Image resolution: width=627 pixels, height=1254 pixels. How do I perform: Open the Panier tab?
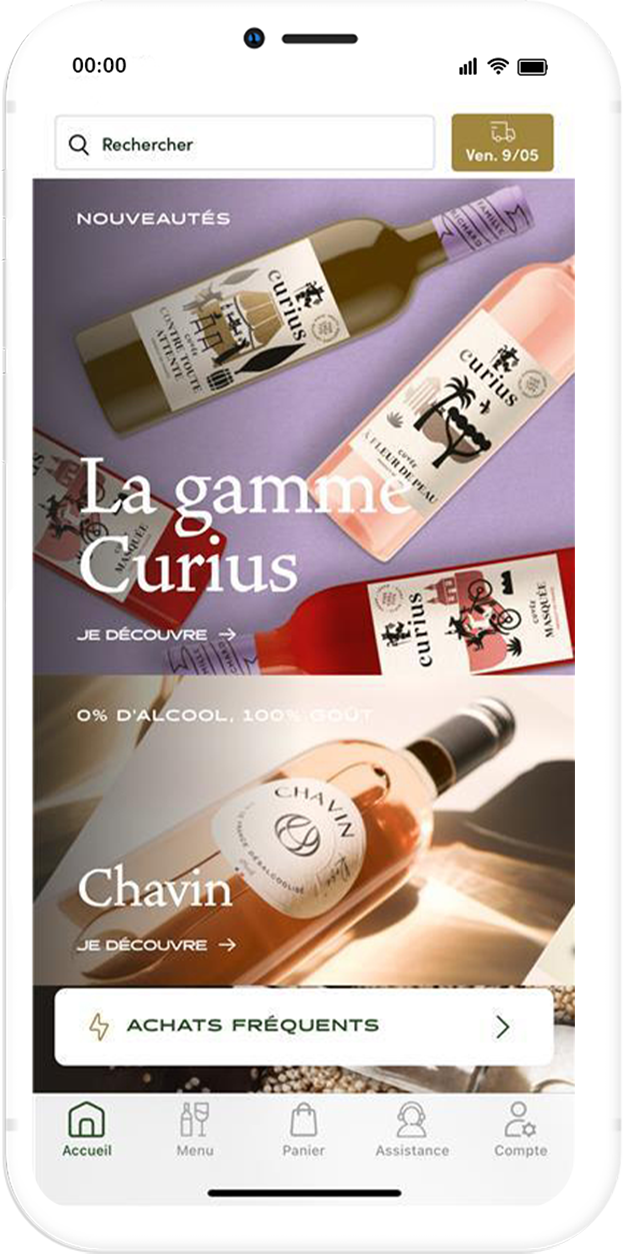(x=303, y=1130)
